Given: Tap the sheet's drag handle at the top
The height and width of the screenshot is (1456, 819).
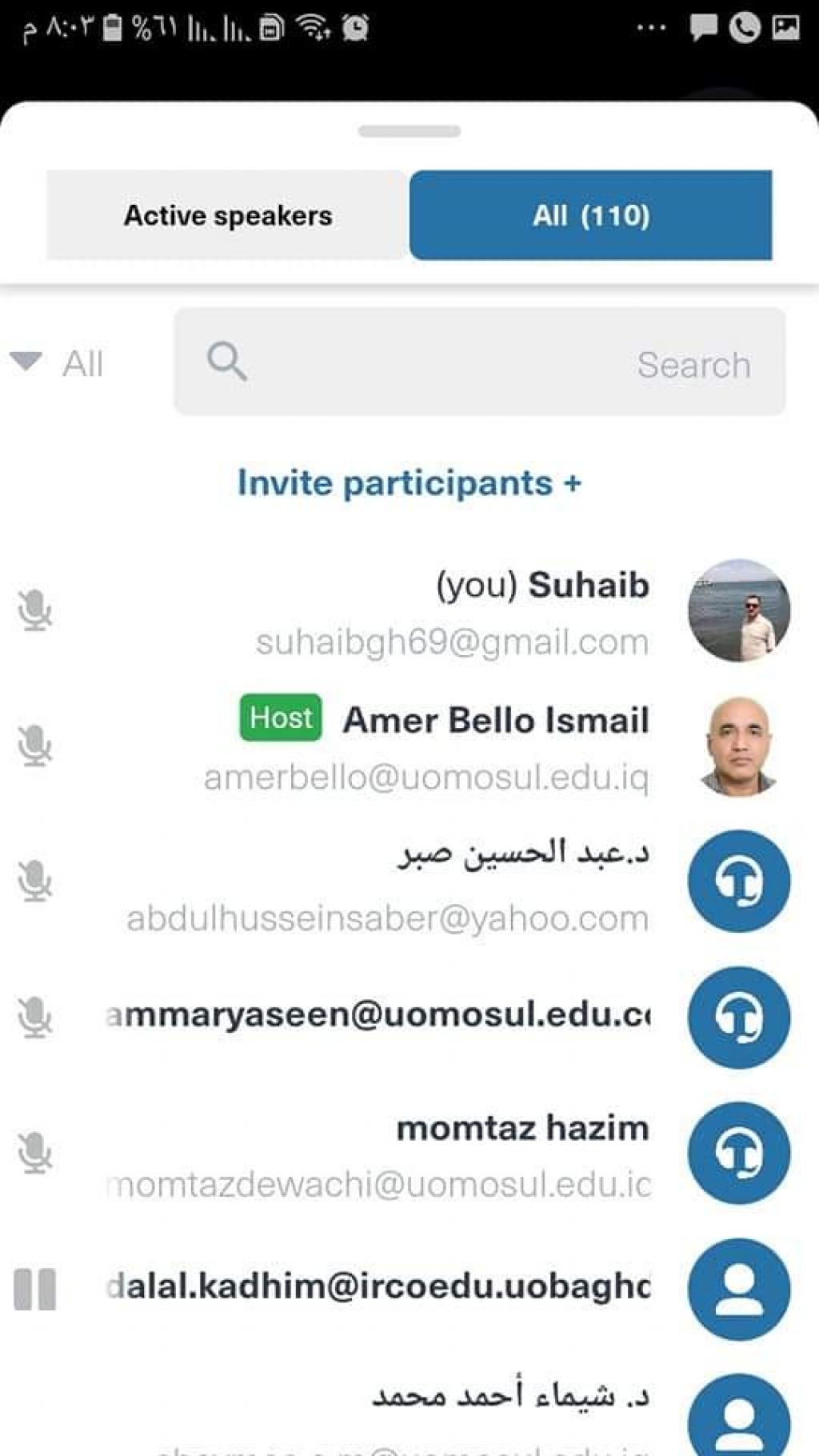Looking at the screenshot, I should coord(409,131).
